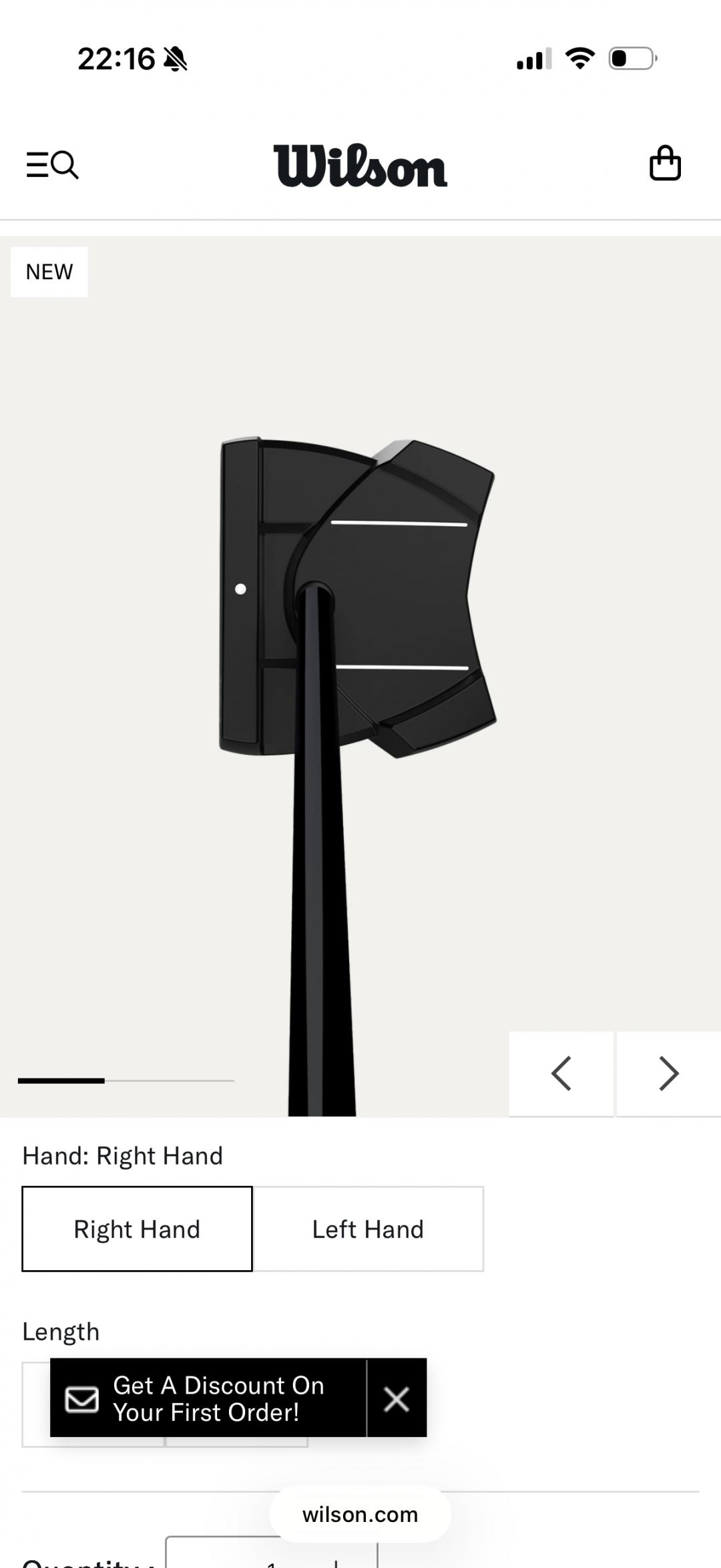Choose the Left Hand option
This screenshot has width=721, height=1568.
[369, 1229]
